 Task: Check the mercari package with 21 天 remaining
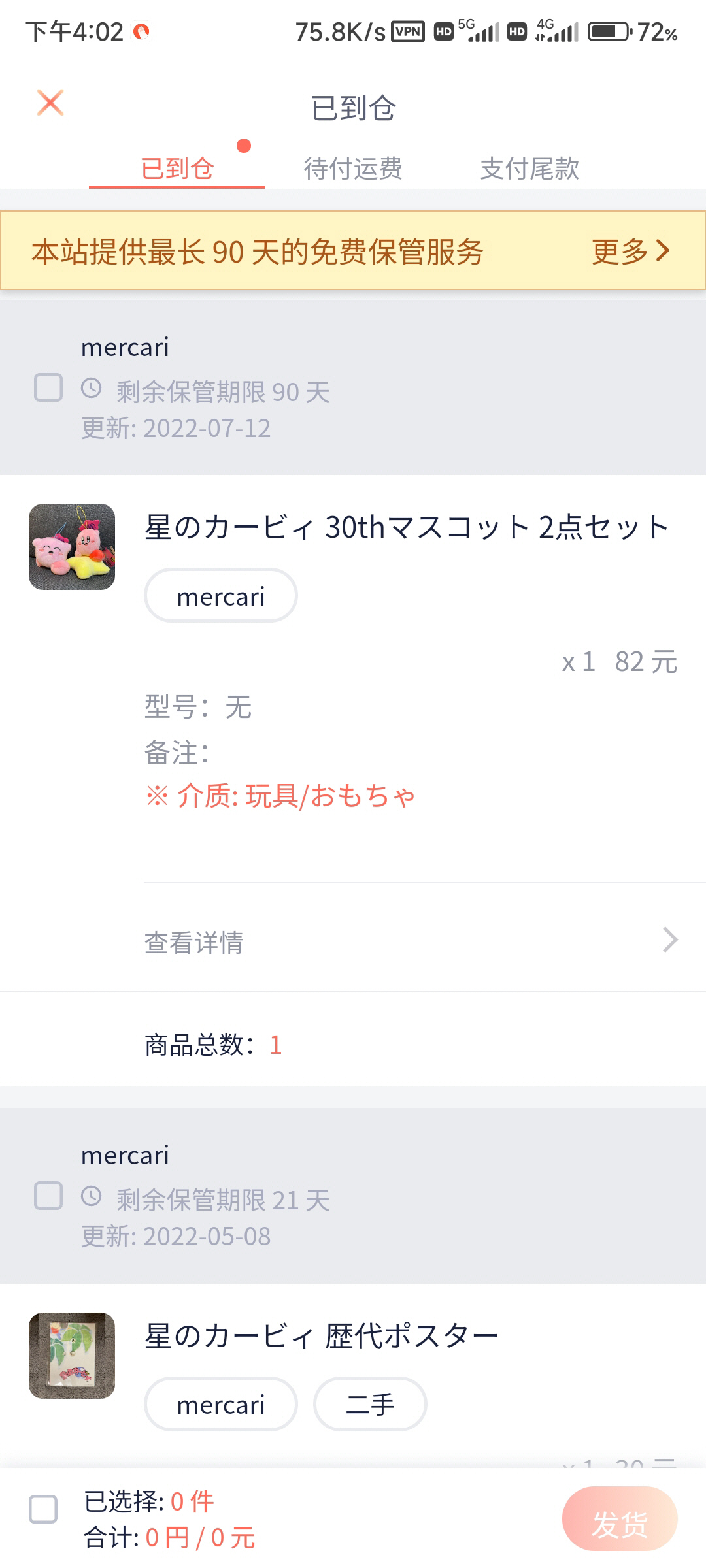point(48,1196)
